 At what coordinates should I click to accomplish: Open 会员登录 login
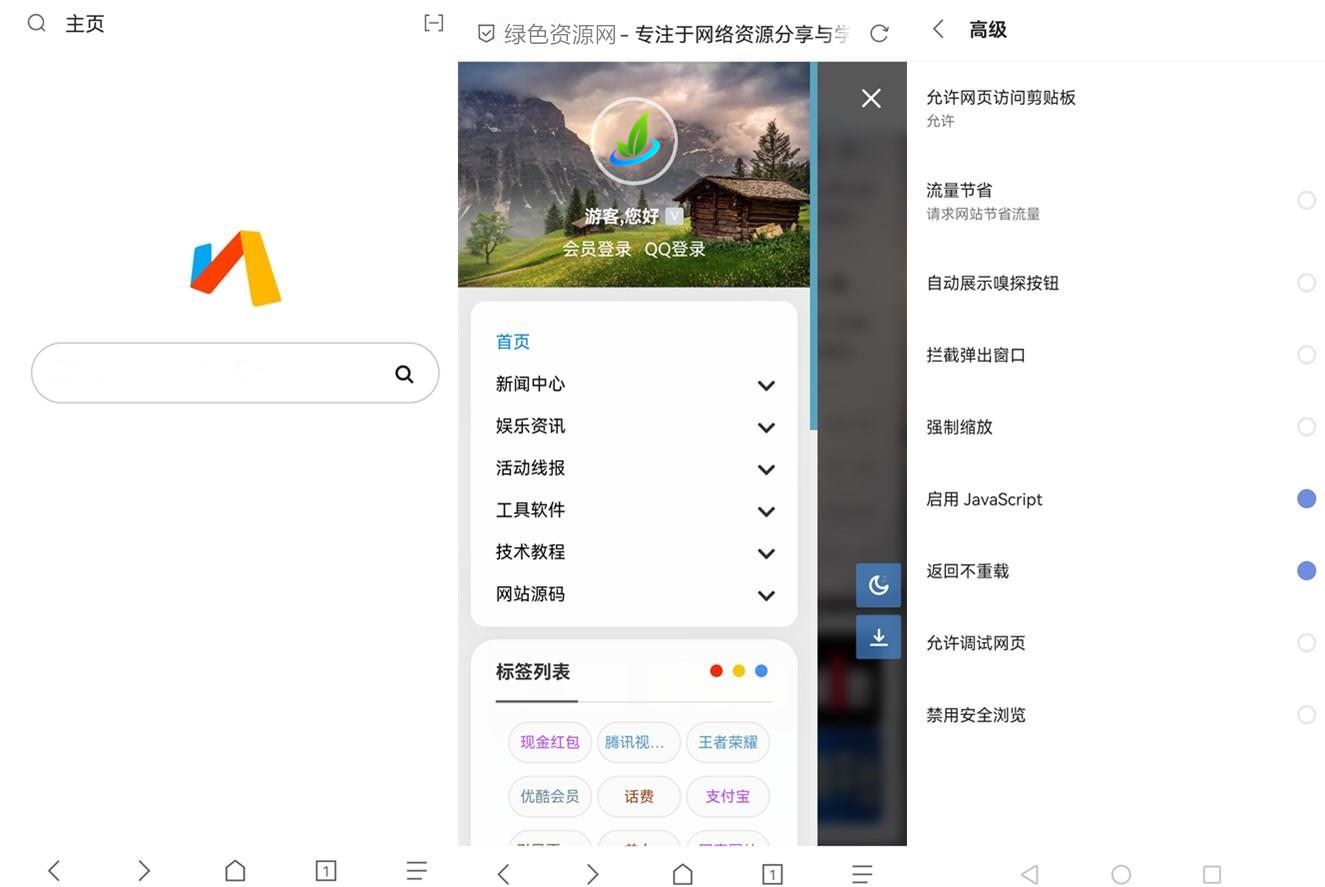[596, 249]
